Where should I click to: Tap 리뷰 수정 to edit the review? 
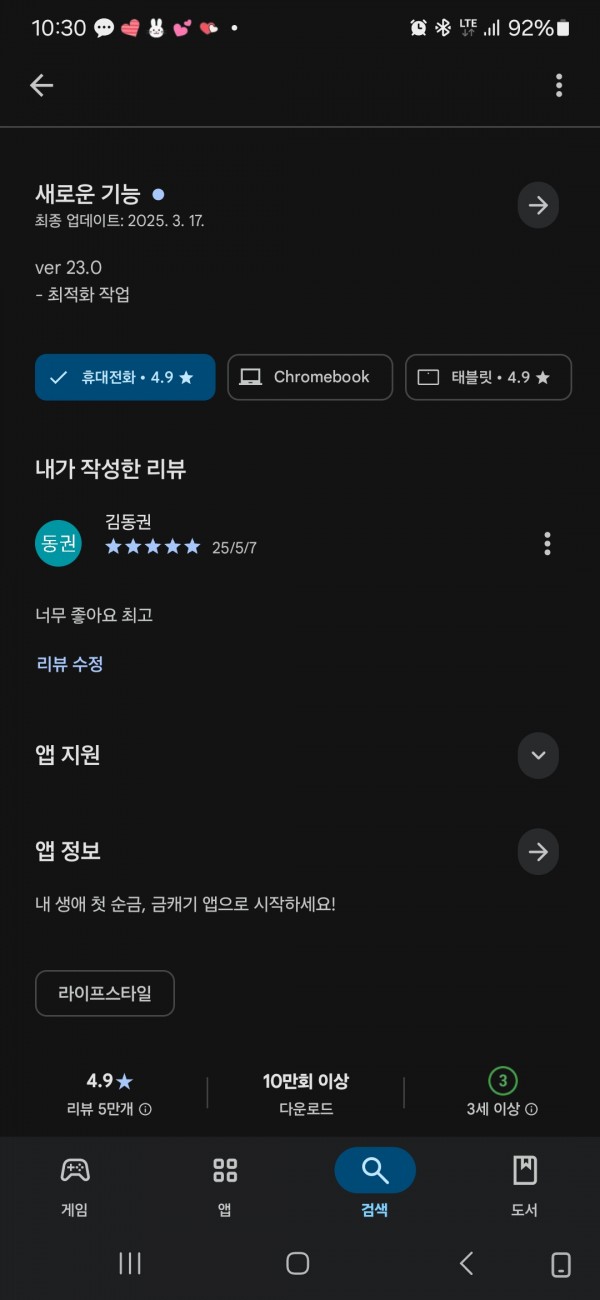coord(70,664)
